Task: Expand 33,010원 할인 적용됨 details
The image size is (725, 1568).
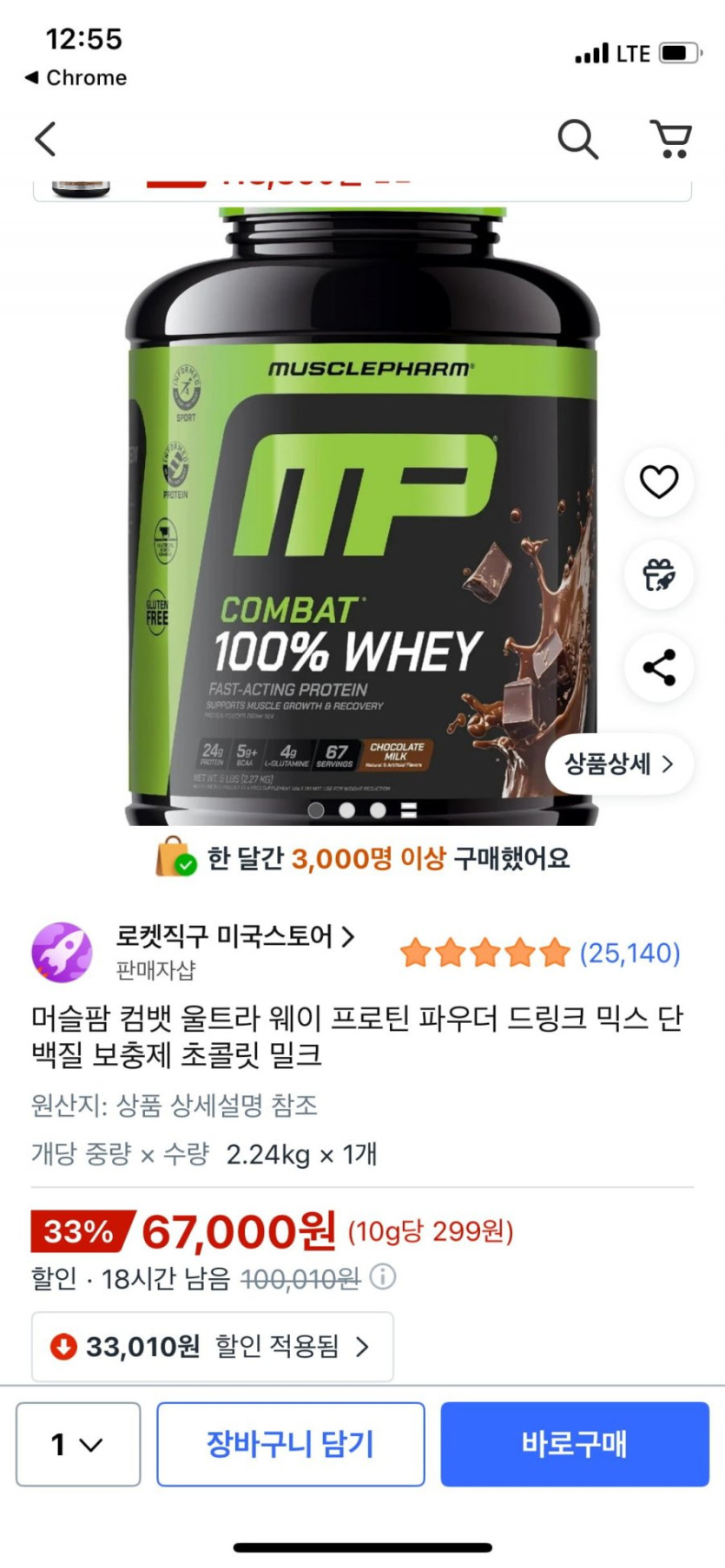Action: pyautogui.click(x=213, y=1346)
